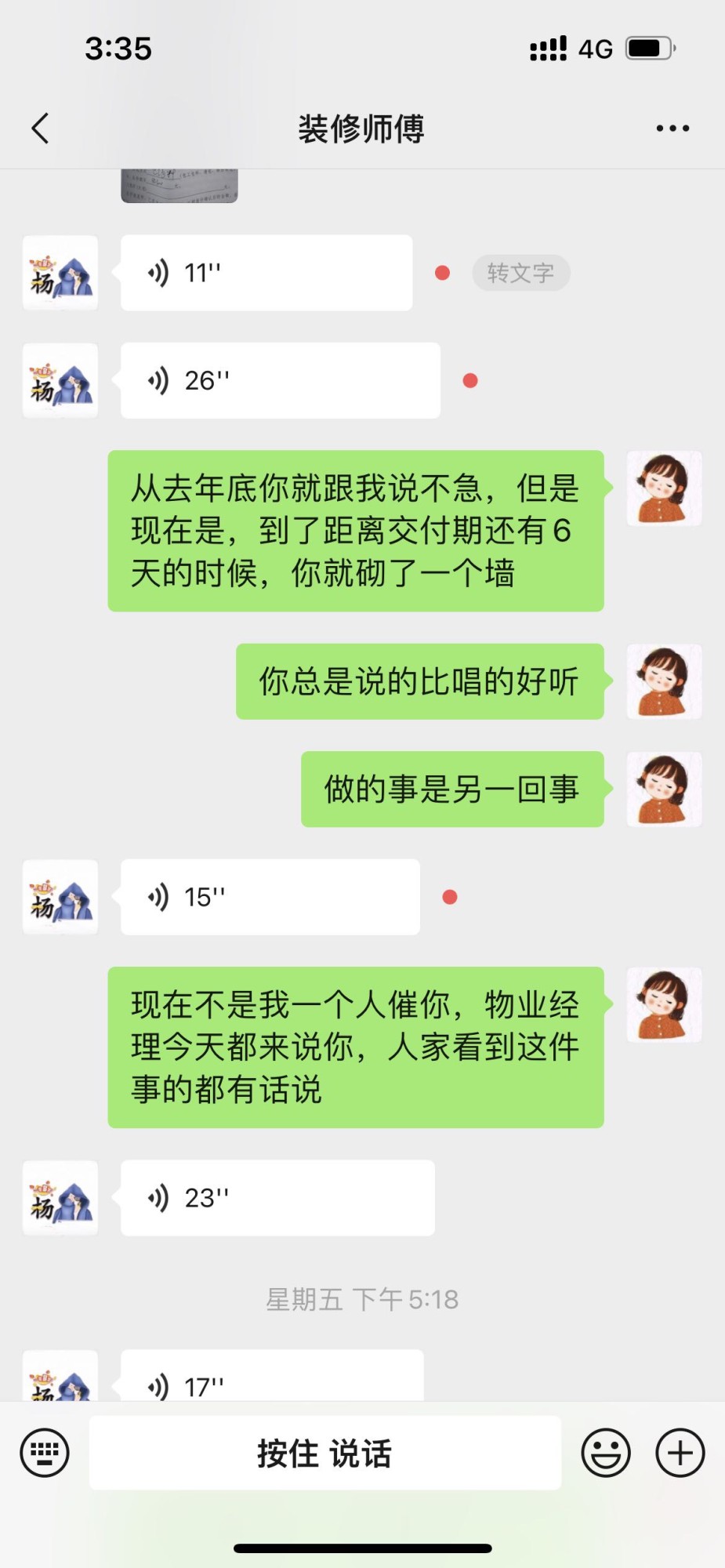Tap the 按住 说话 voice button
Viewport: 725px width, 1568px height.
tap(324, 1453)
